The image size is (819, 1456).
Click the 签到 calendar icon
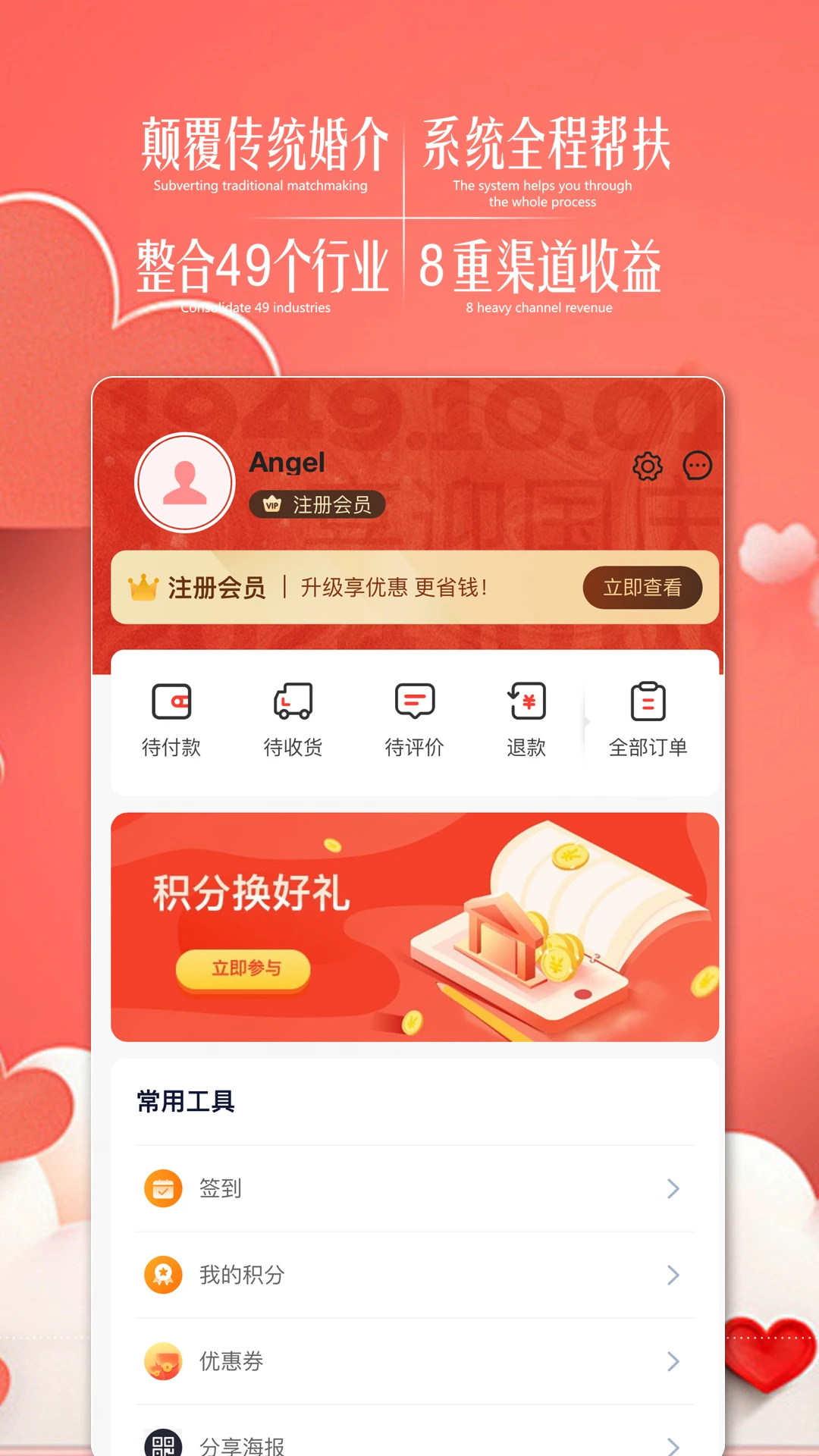162,1188
